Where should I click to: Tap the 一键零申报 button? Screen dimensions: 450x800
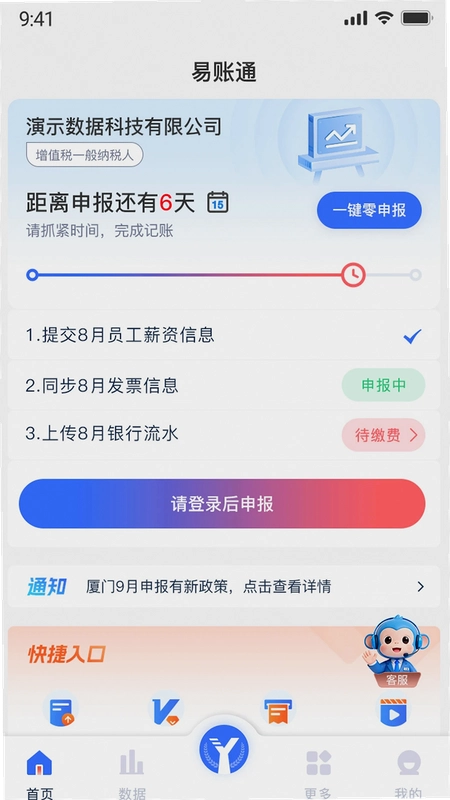[369, 210]
